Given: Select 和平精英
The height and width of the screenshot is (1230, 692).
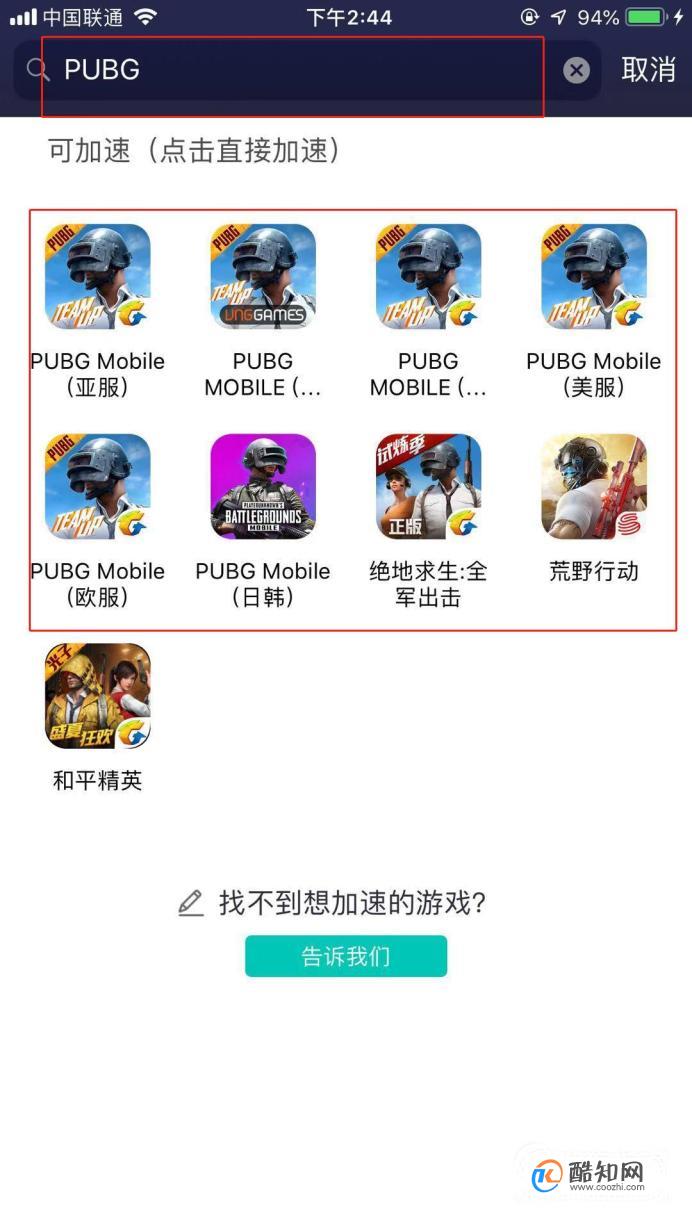Looking at the screenshot, I should click(97, 697).
